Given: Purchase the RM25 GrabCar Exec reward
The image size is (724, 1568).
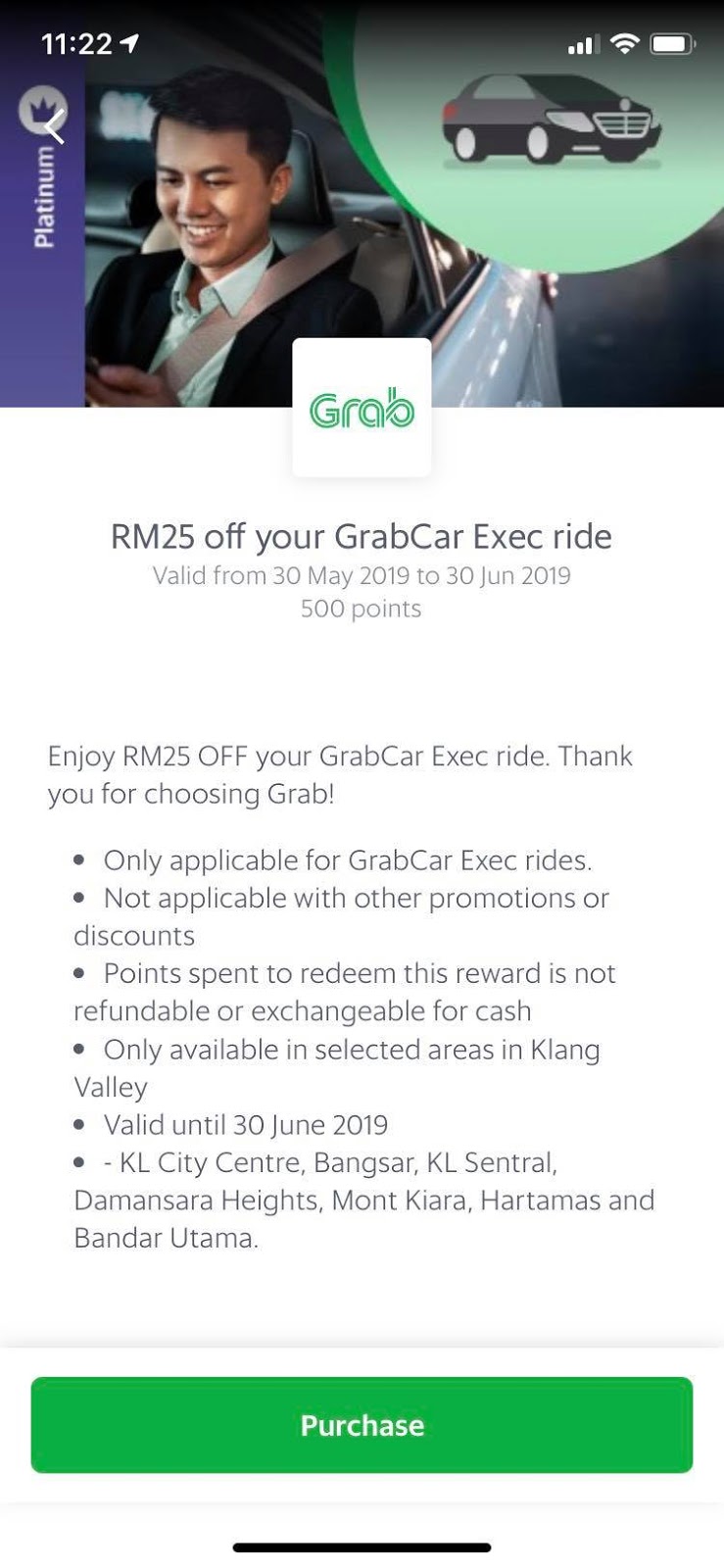Looking at the screenshot, I should pyautogui.click(x=362, y=1424).
